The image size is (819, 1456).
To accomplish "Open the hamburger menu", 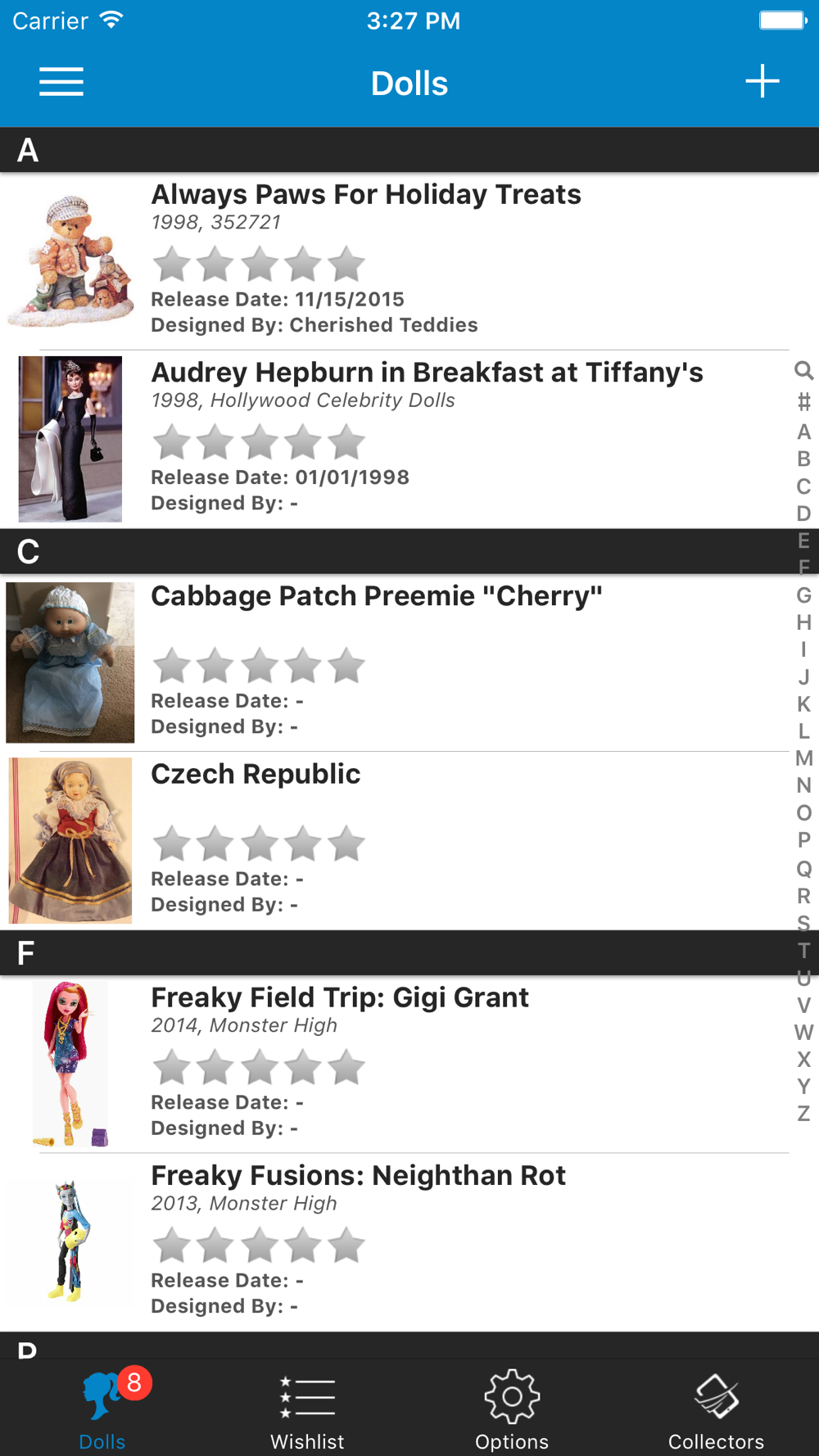I will pos(61,82).
